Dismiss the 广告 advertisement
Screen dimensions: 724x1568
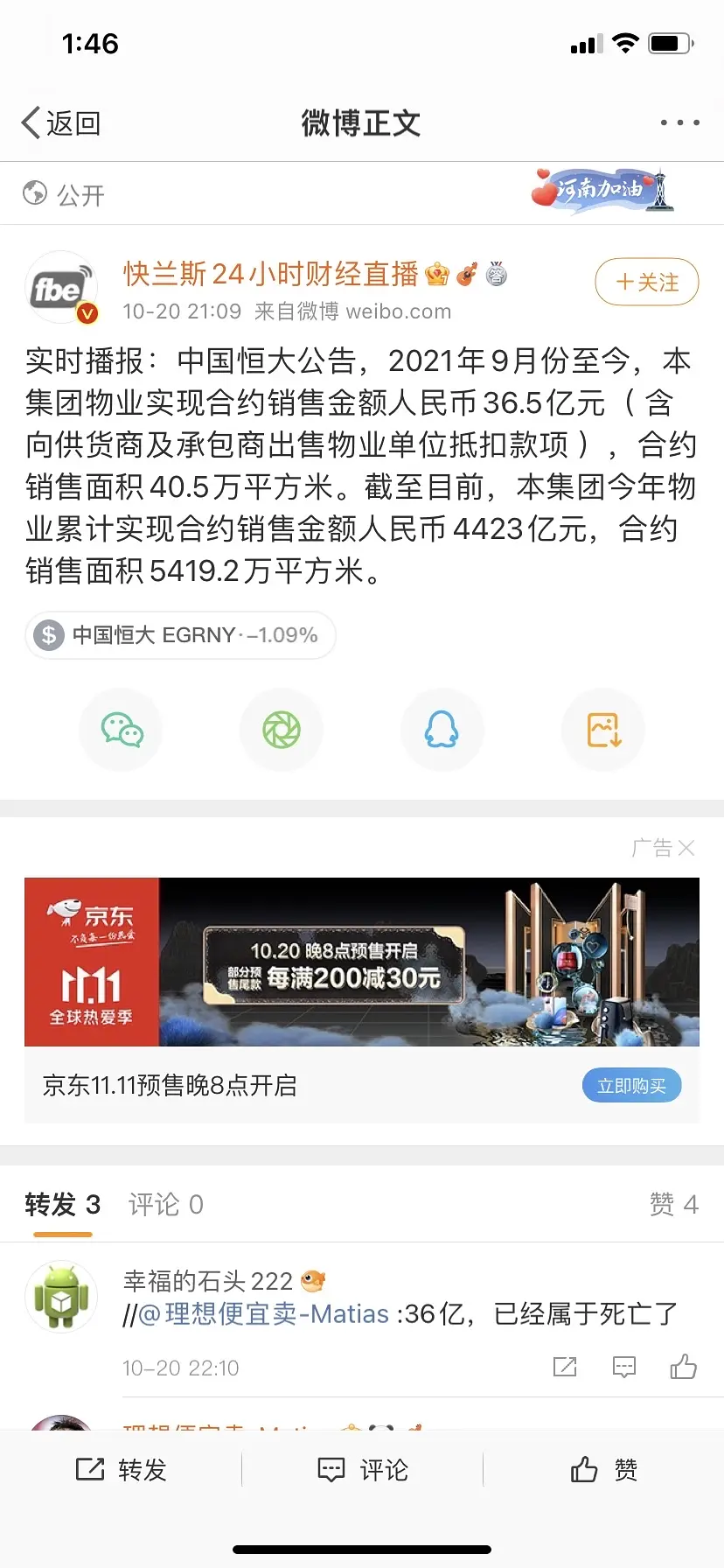pyautogui.click(x=686, y=848)
